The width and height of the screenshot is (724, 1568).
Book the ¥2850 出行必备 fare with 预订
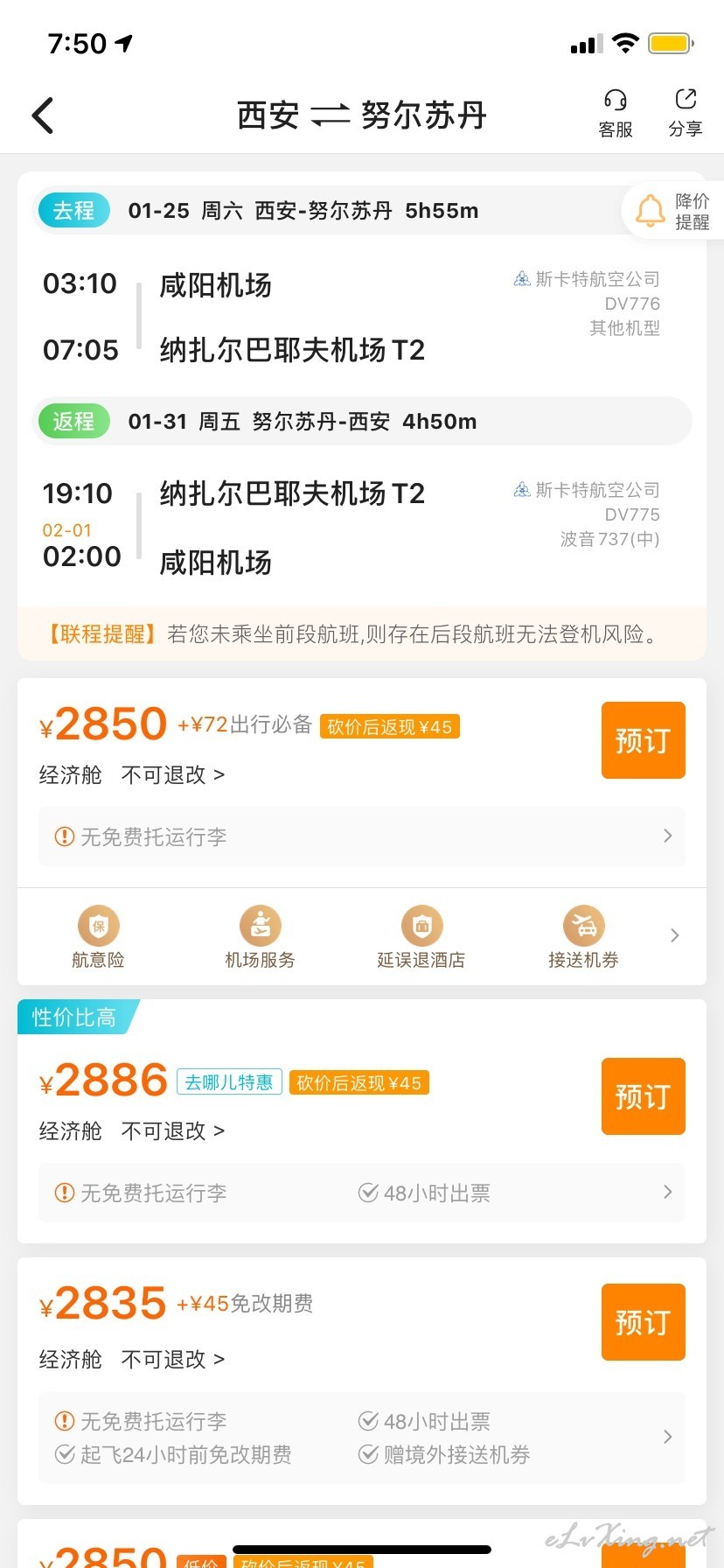click(x=643, y=740)
